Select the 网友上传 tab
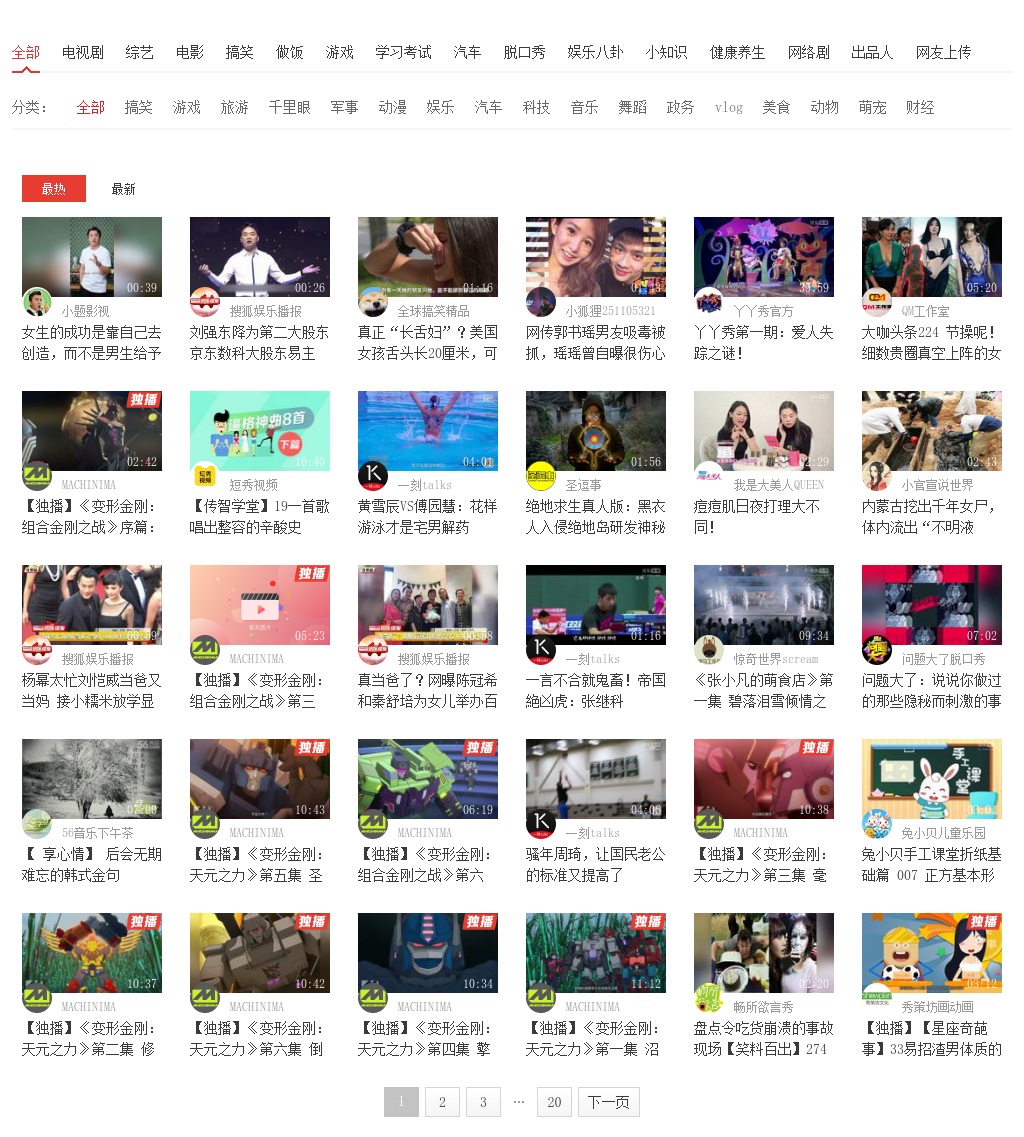 coord(942,52)
